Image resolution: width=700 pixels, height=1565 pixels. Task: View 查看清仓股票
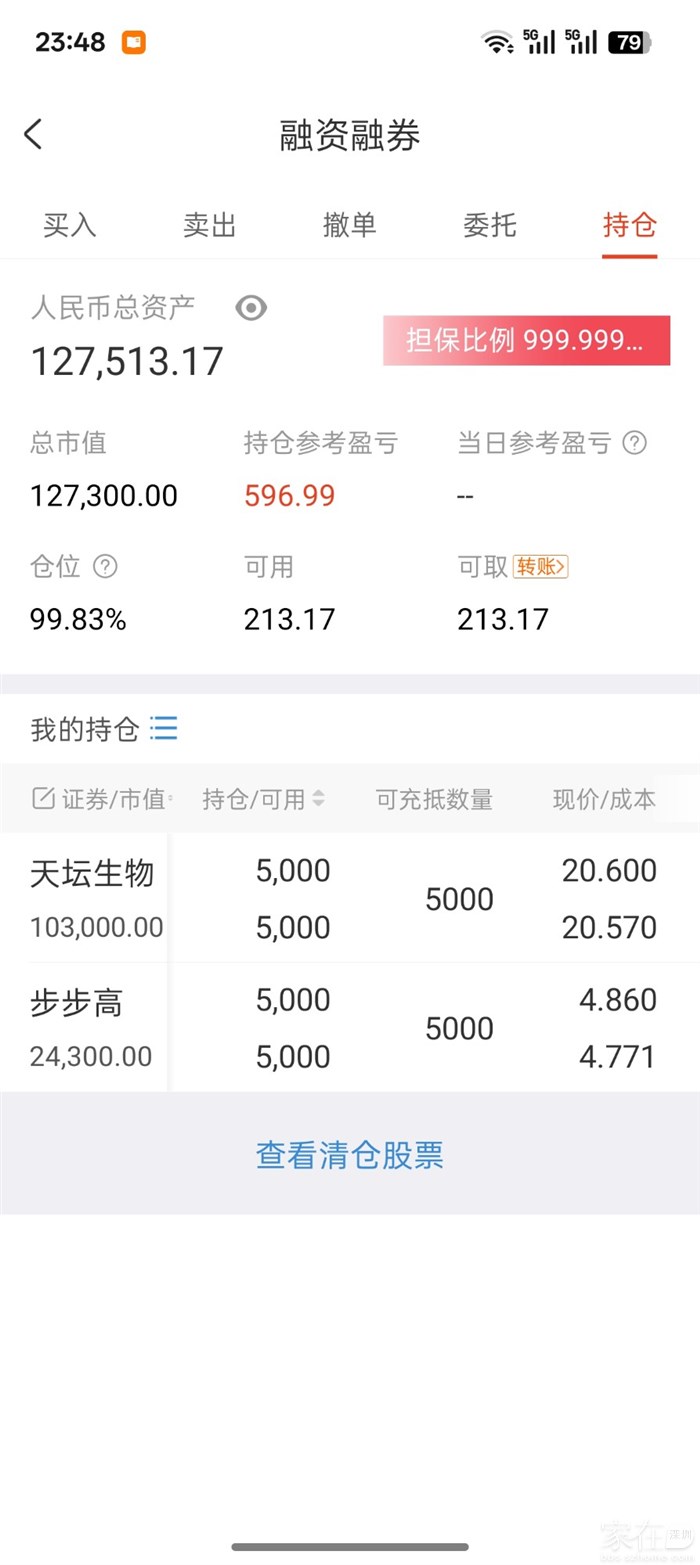[349, 1155]
